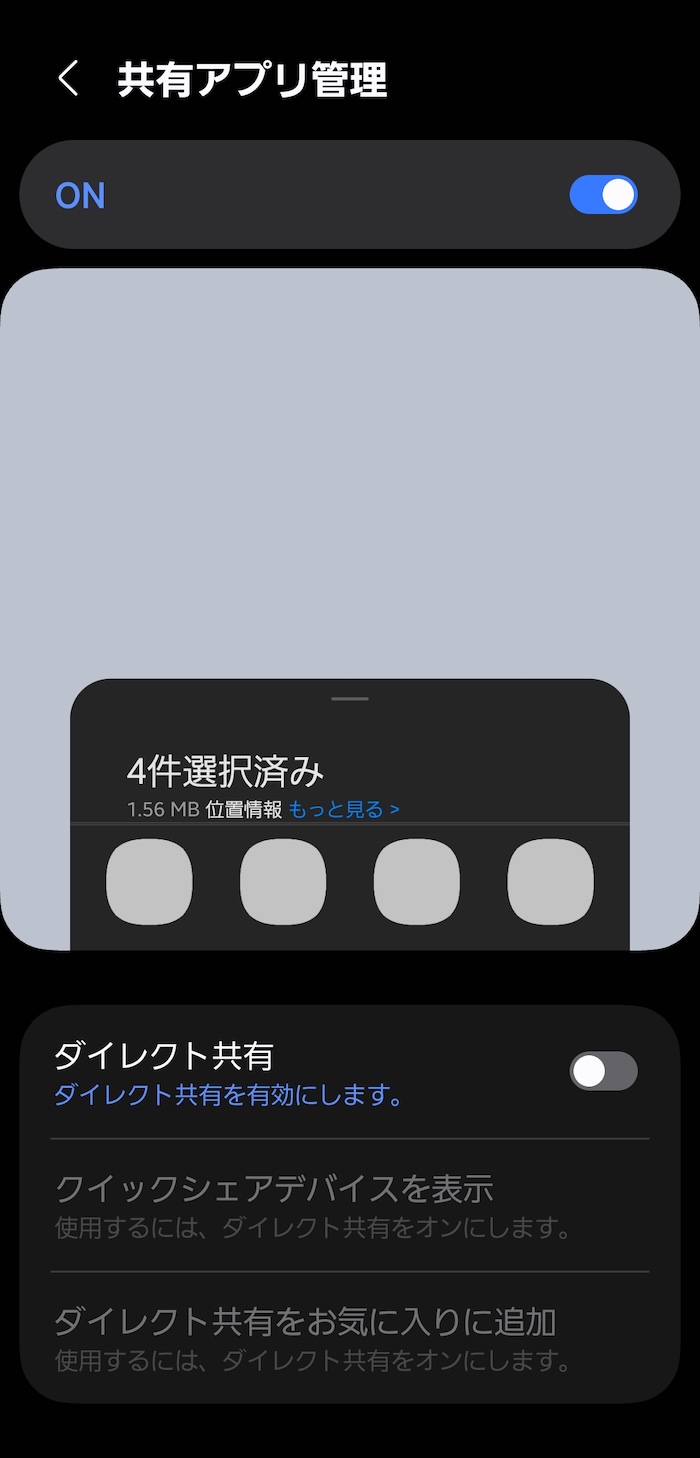Go back from 共有アプリ管理 screen
The image size is (700, 1458).
click(x=68, y=79)
